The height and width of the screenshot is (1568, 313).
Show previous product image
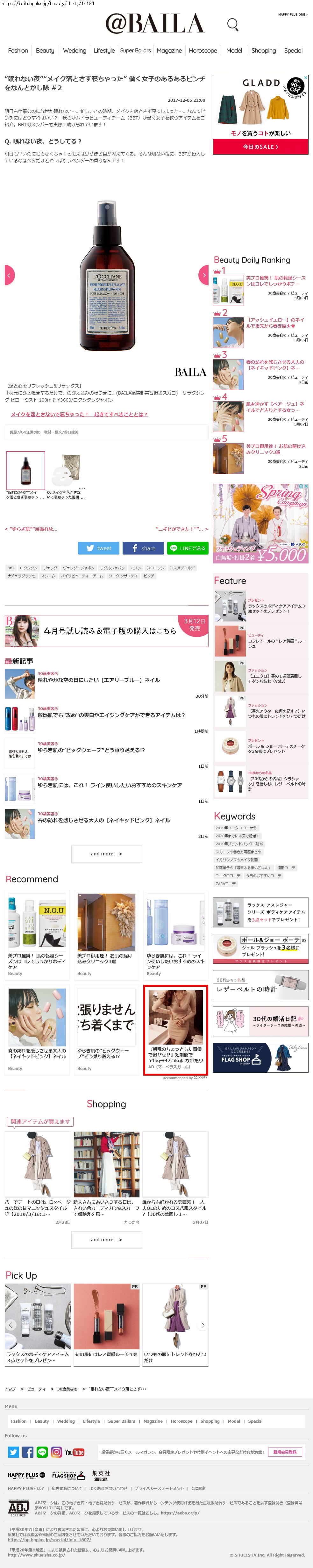pos(9,275)
